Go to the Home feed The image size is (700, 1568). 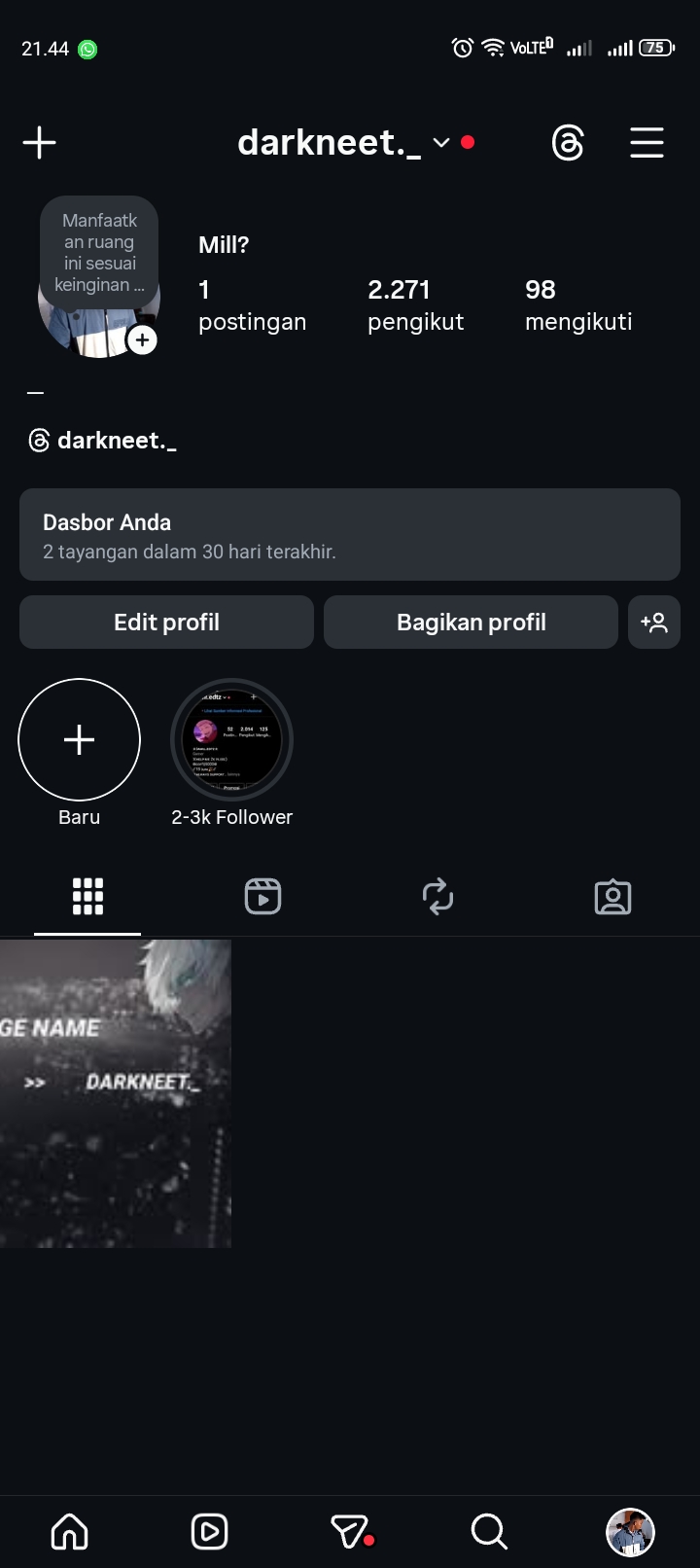point(69,1532)
